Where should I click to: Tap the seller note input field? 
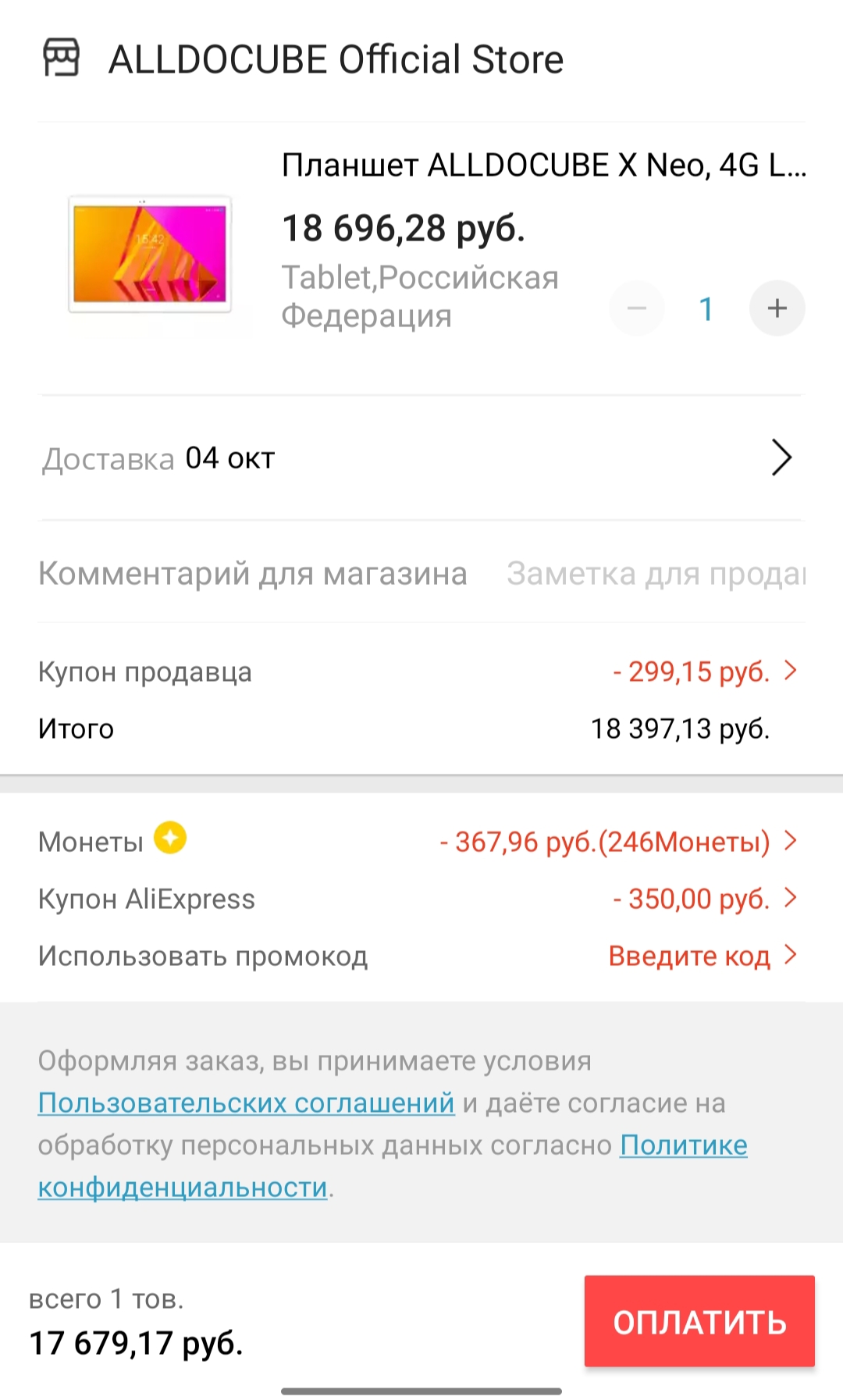[x=654, y=574]
